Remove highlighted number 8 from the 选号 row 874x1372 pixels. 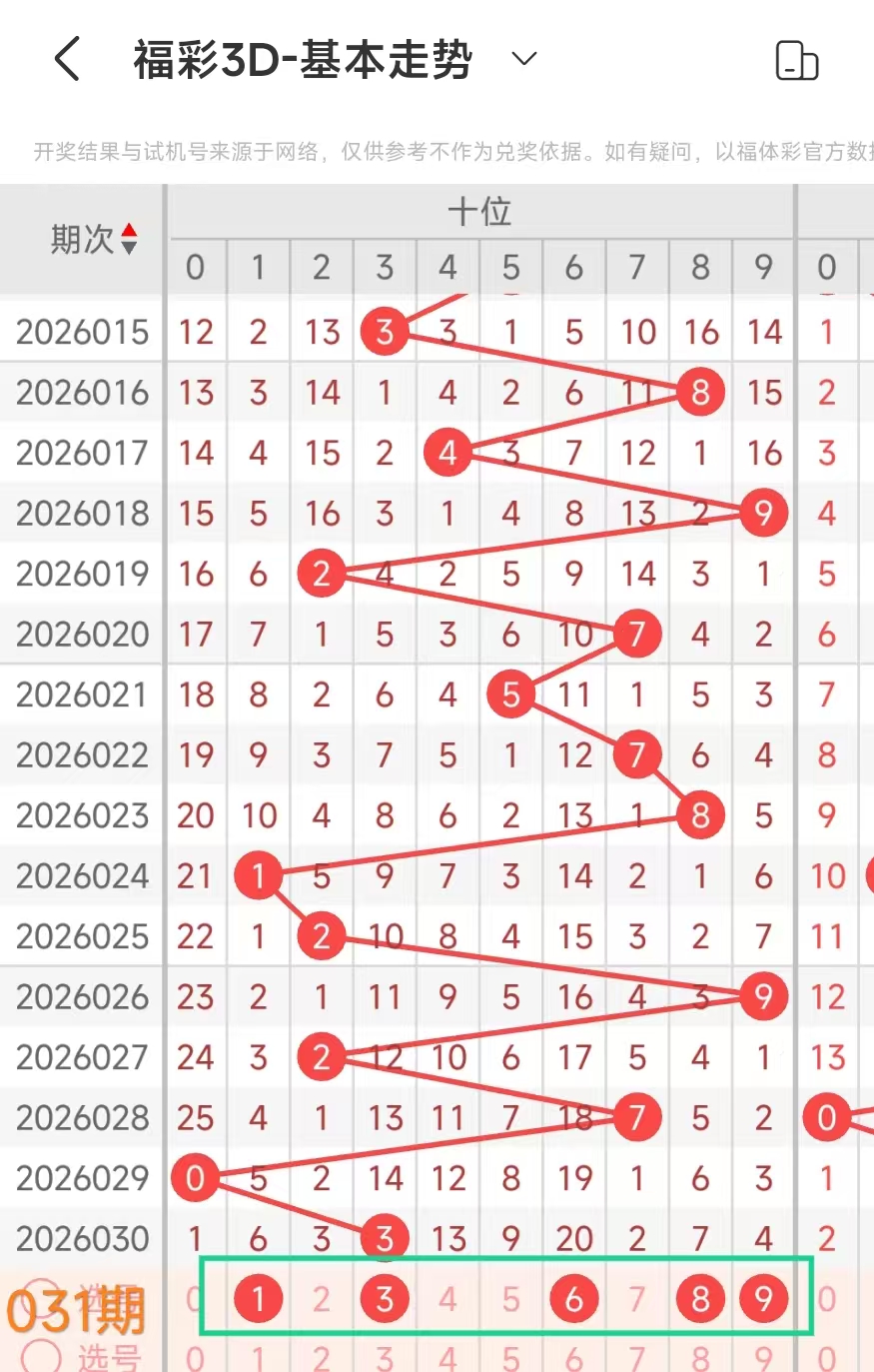click(700, 1298)
